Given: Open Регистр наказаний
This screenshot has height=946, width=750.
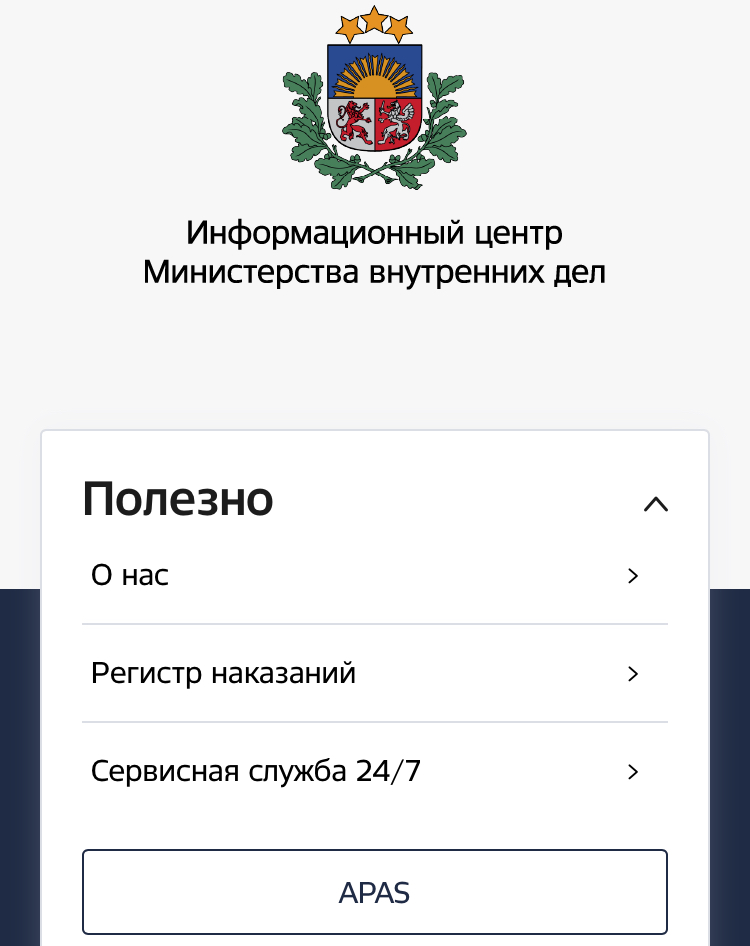Looking at the screenshot, I should 374,674.
